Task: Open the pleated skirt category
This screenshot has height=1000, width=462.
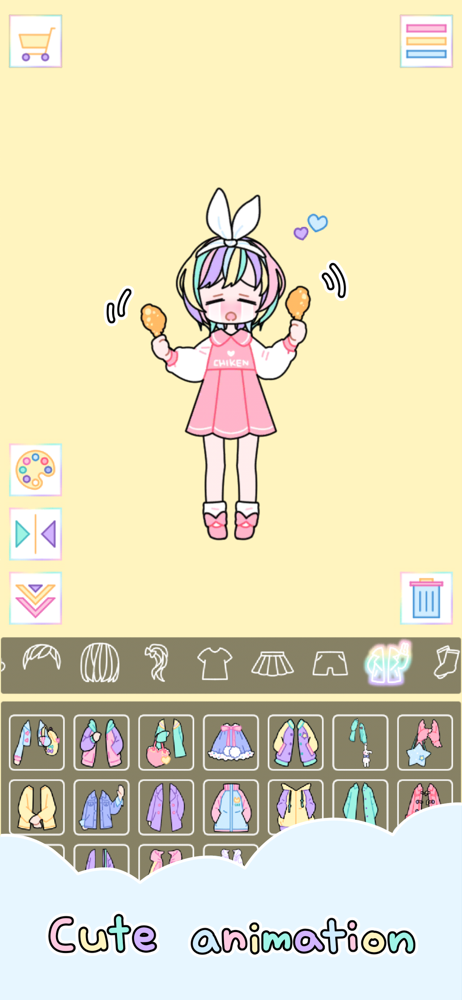Action: [272, 663]
